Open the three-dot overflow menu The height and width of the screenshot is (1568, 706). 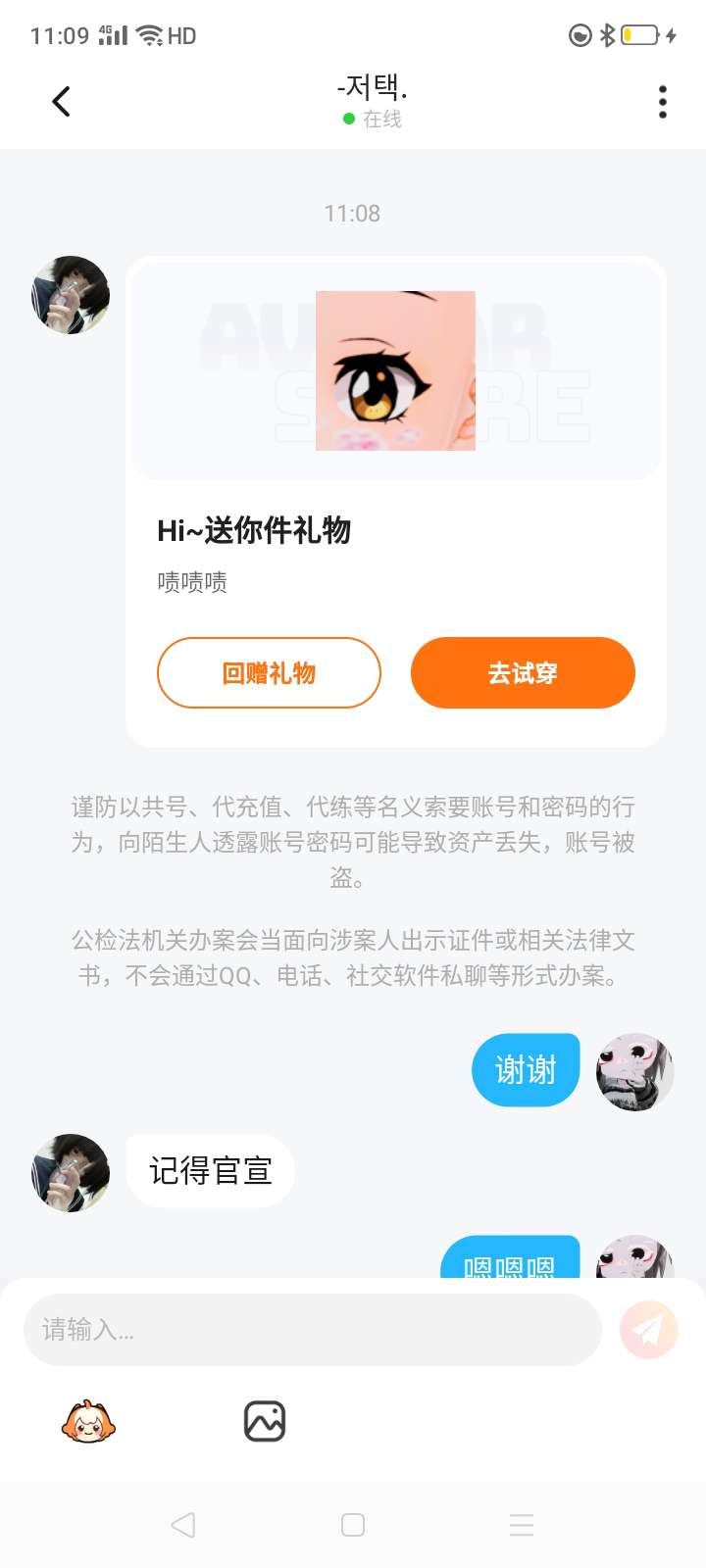coord(663,102)
